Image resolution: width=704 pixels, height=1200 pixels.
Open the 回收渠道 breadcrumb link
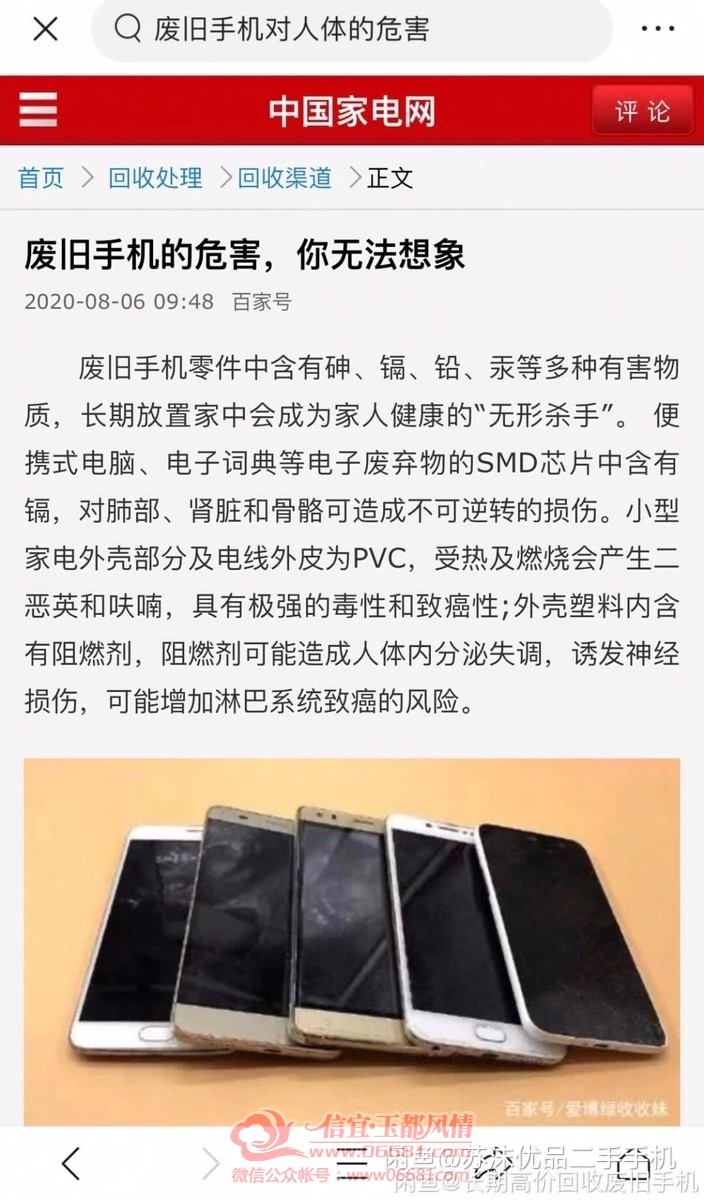pos(285,178)
